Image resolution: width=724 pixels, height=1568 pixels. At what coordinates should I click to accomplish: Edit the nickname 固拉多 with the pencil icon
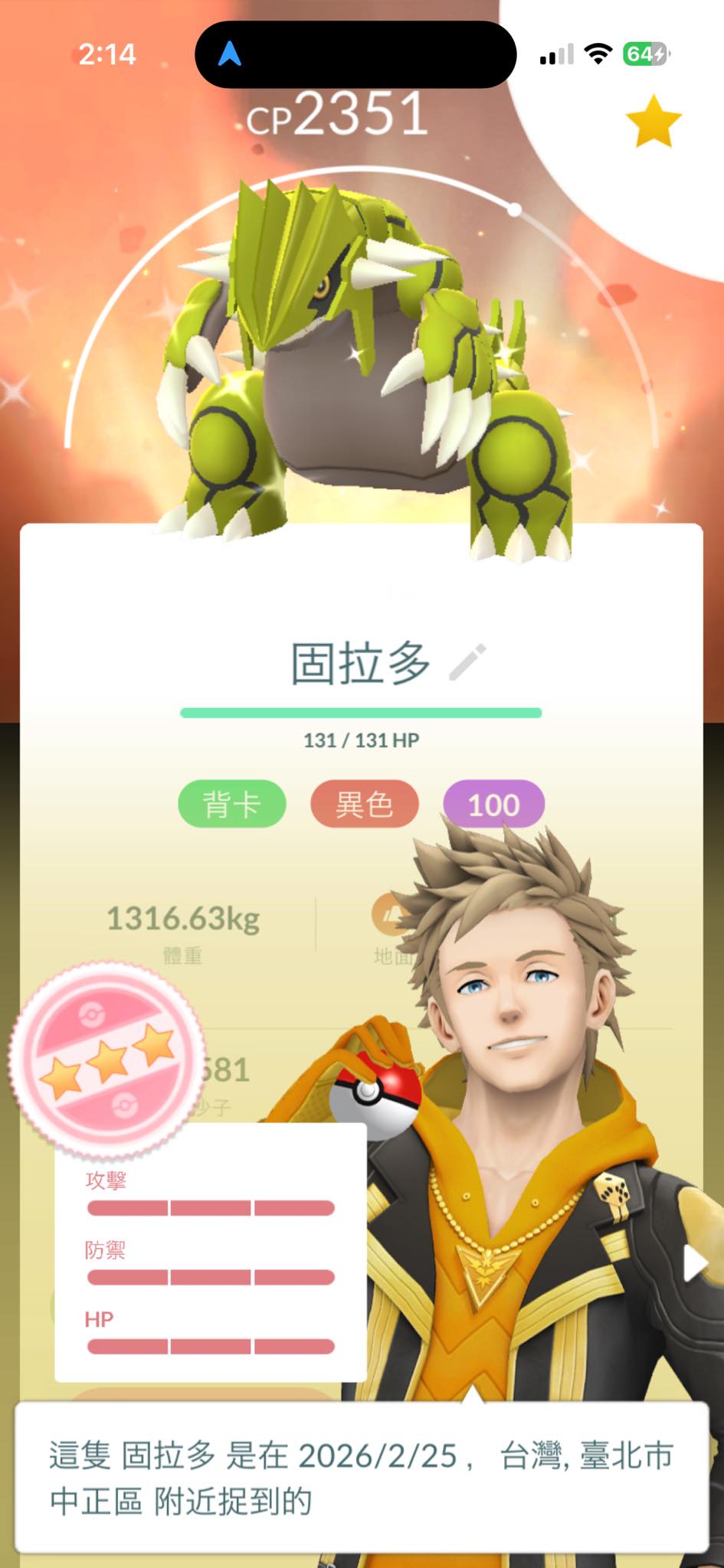[x=467, y=662]
